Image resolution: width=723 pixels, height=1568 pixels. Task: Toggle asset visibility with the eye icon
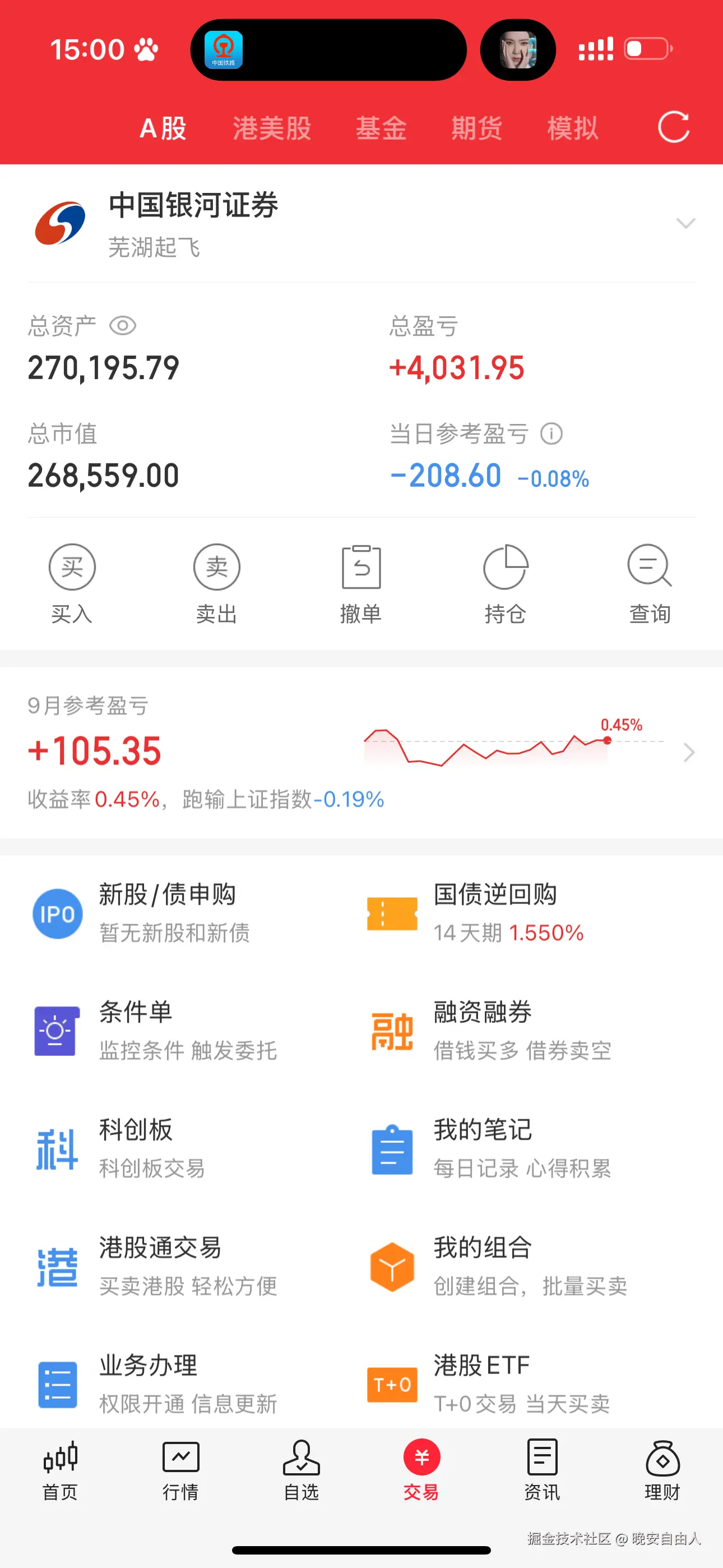[124, 326]
